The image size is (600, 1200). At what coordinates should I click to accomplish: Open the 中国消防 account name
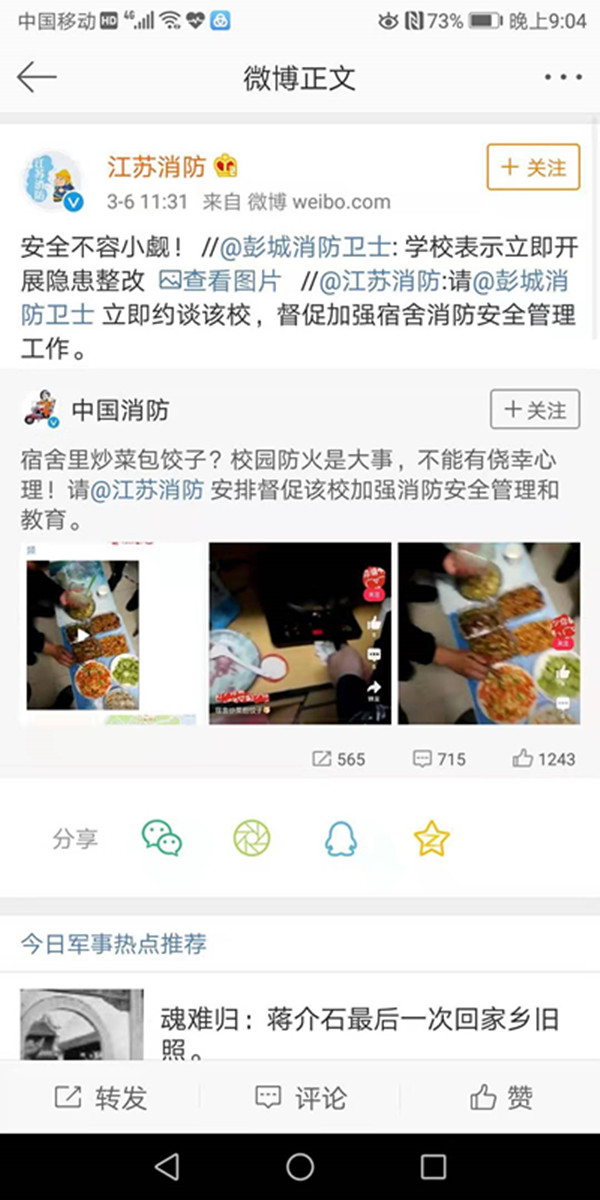point(120,409)
